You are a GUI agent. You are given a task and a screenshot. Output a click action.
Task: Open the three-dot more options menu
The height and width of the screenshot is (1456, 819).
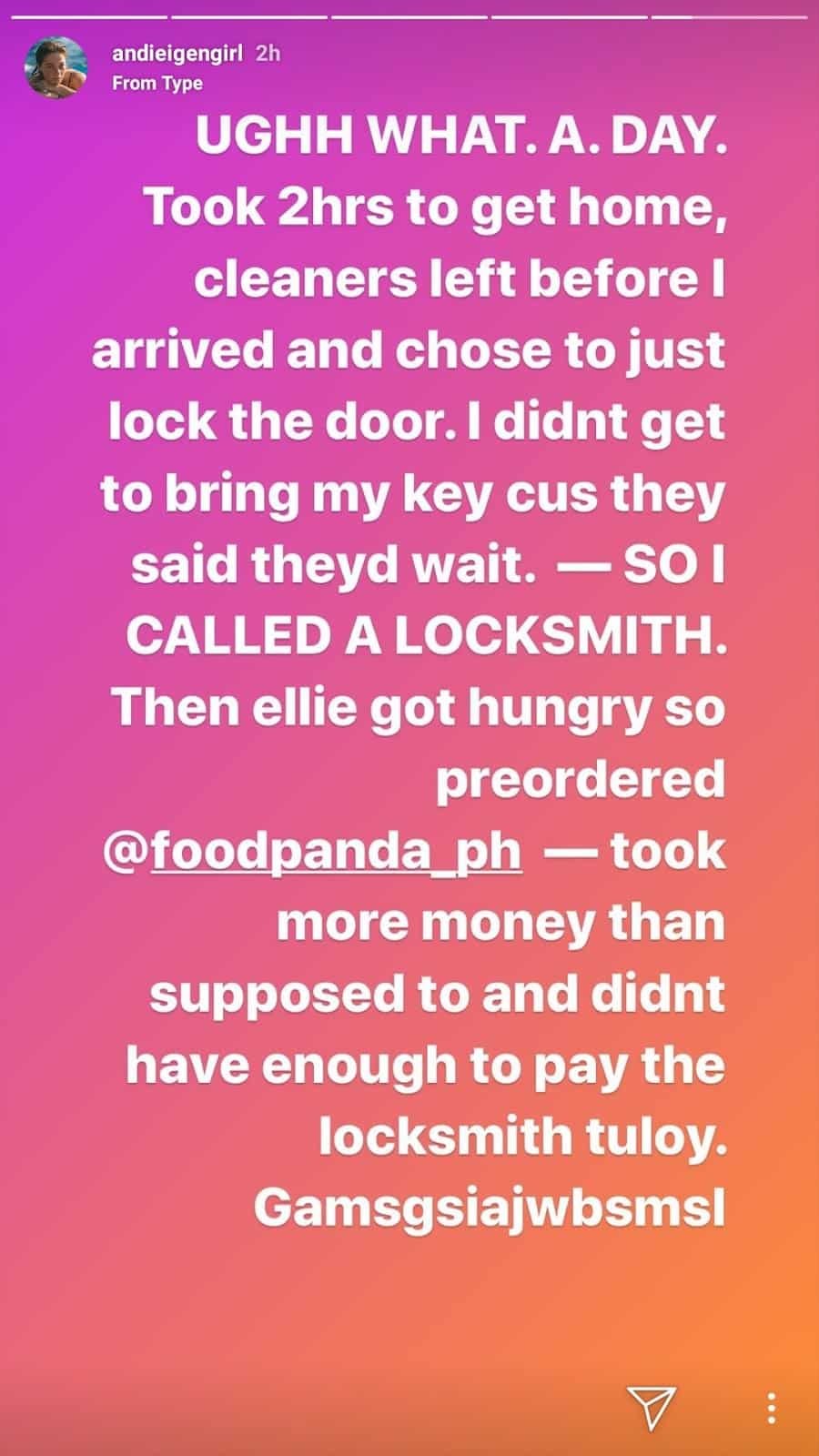pos(772,1408)
